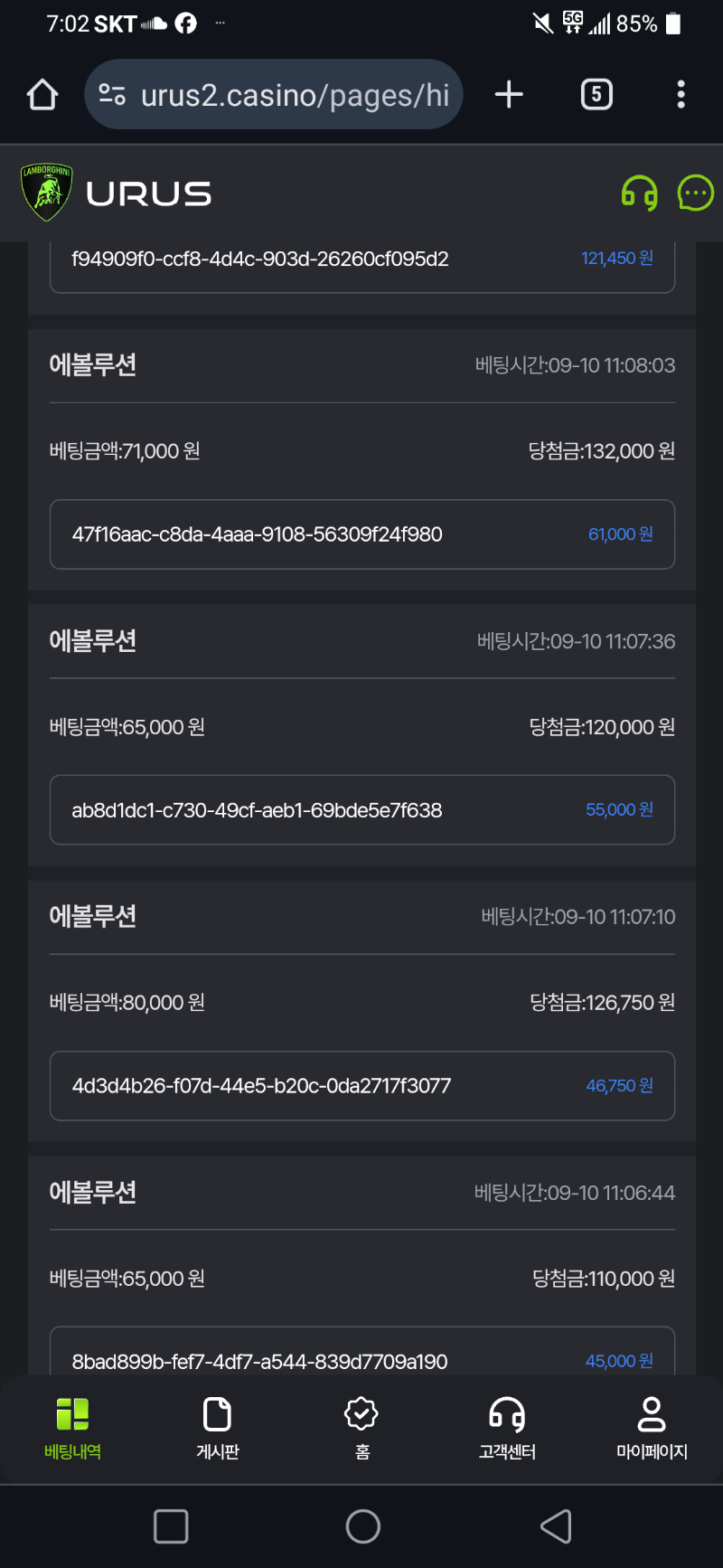Open the URUS logo home link

tap(117, 193)
